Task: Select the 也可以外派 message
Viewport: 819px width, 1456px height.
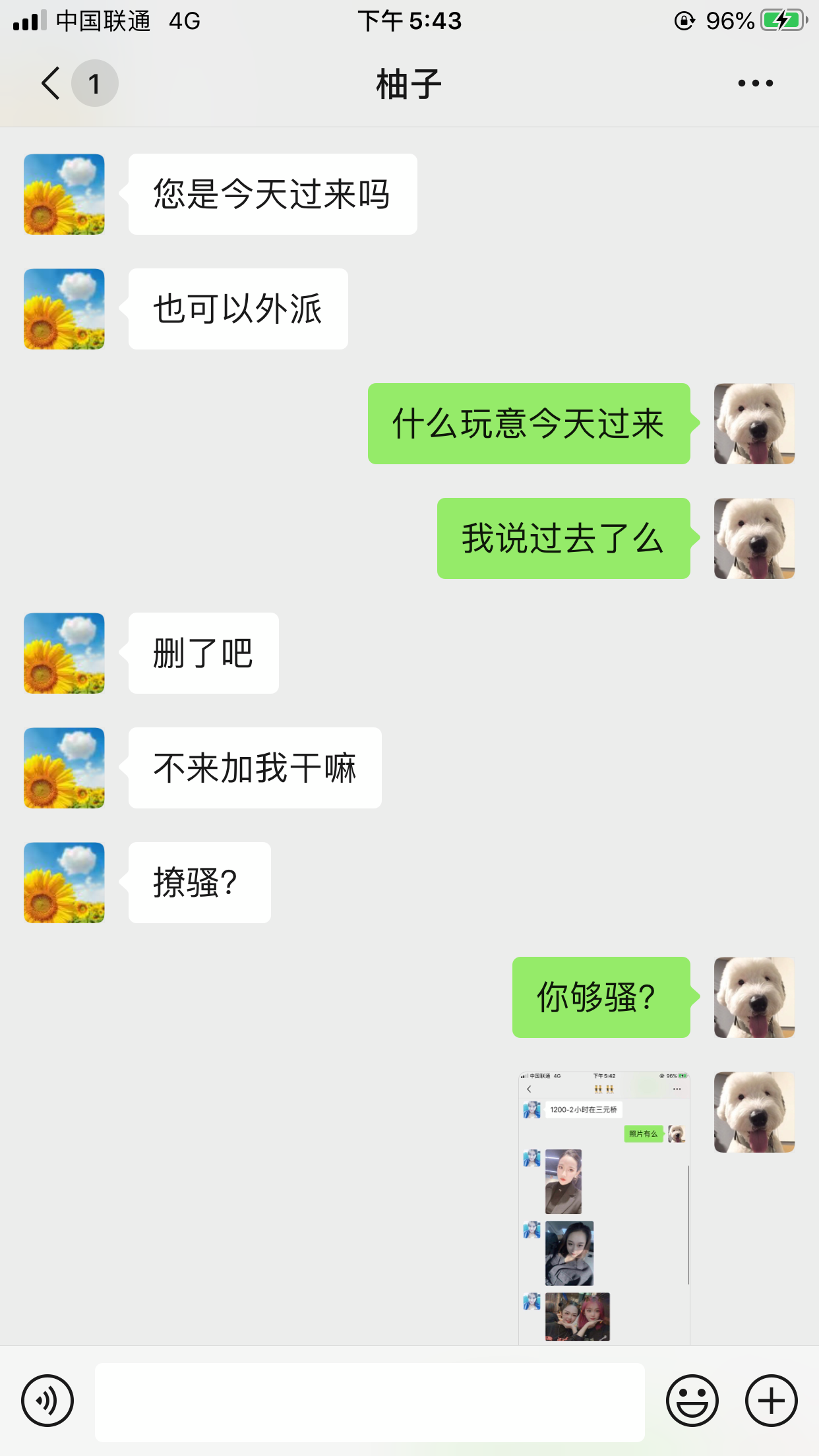Action: point(236,308)
